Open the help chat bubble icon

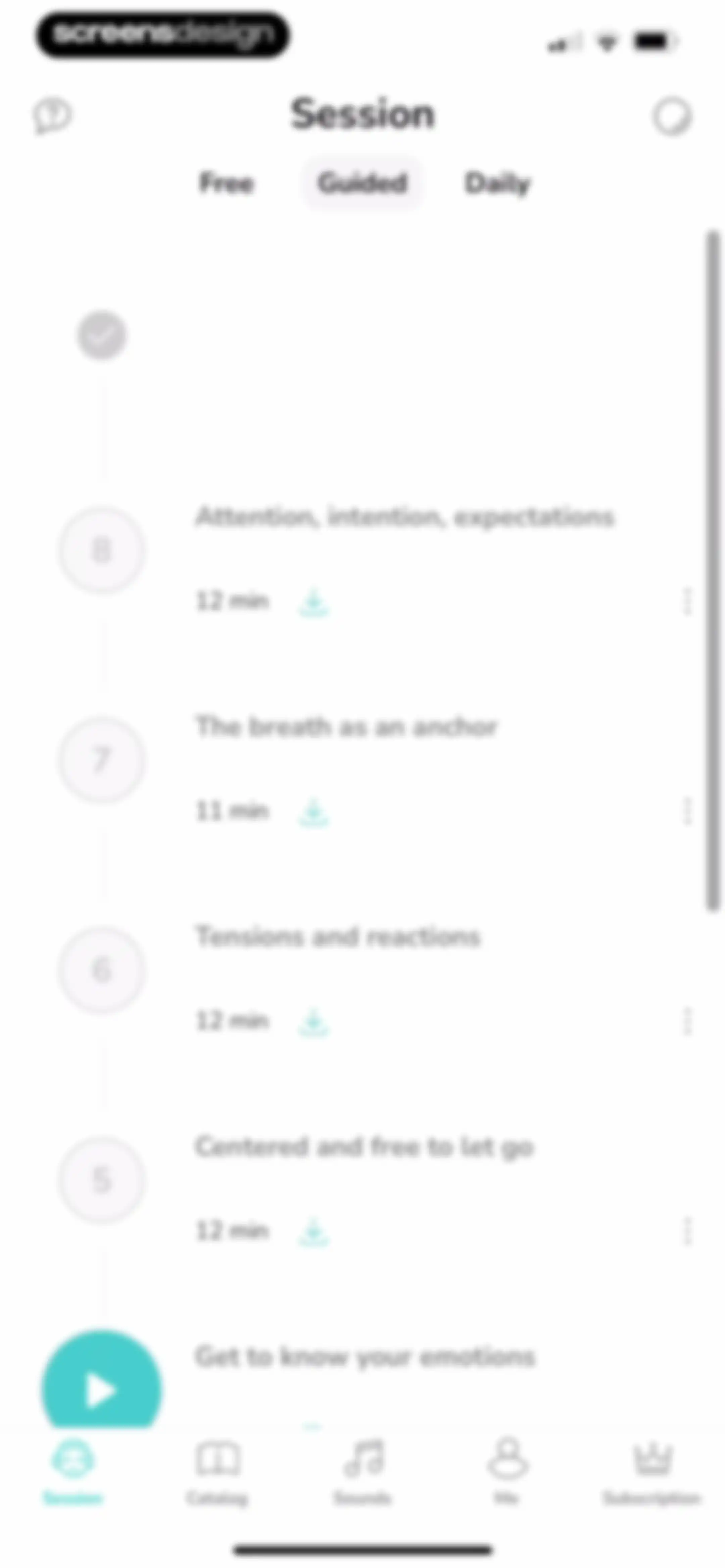pyautogui.click(x=52, y=116)
